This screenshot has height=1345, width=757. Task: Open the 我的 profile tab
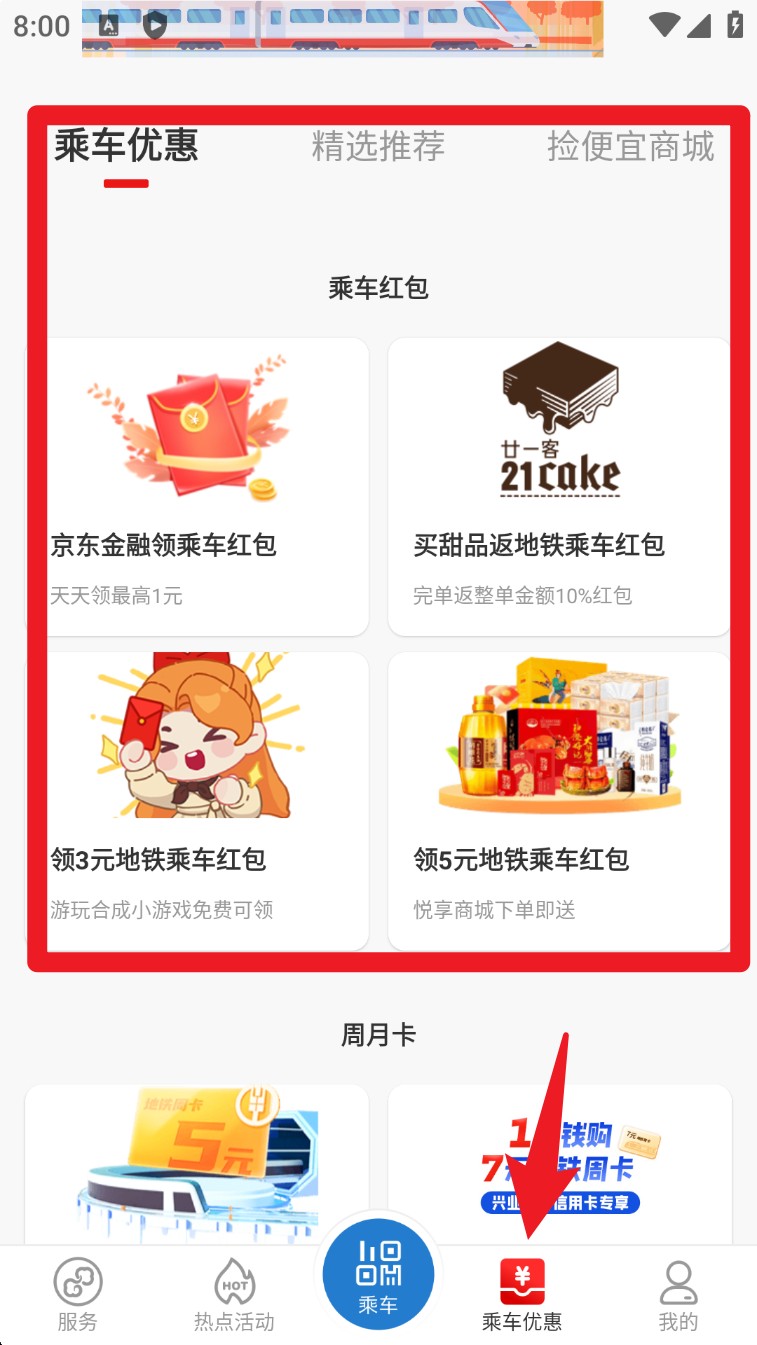(678, 1295)
